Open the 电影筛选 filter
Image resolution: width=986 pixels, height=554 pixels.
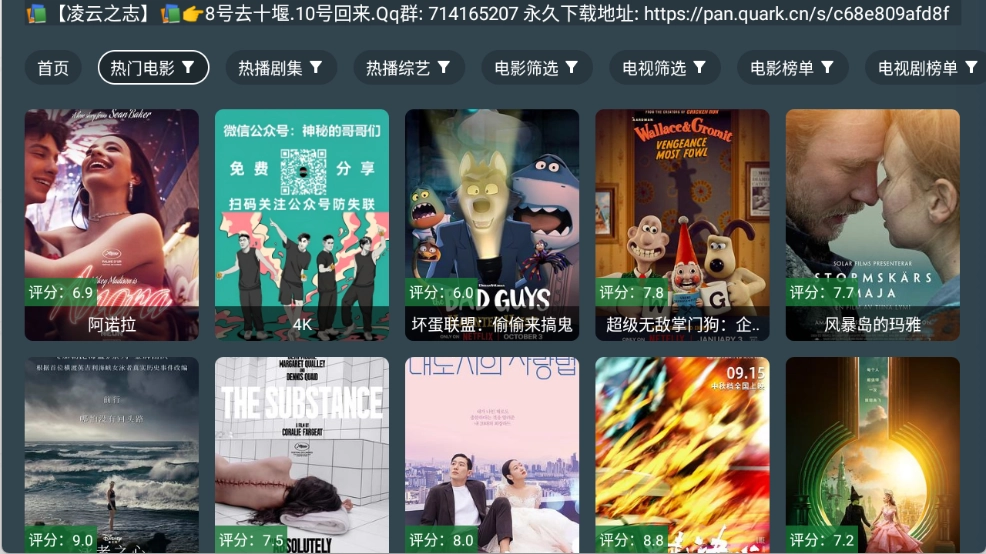pyautogui.click(x=536, y=68)
